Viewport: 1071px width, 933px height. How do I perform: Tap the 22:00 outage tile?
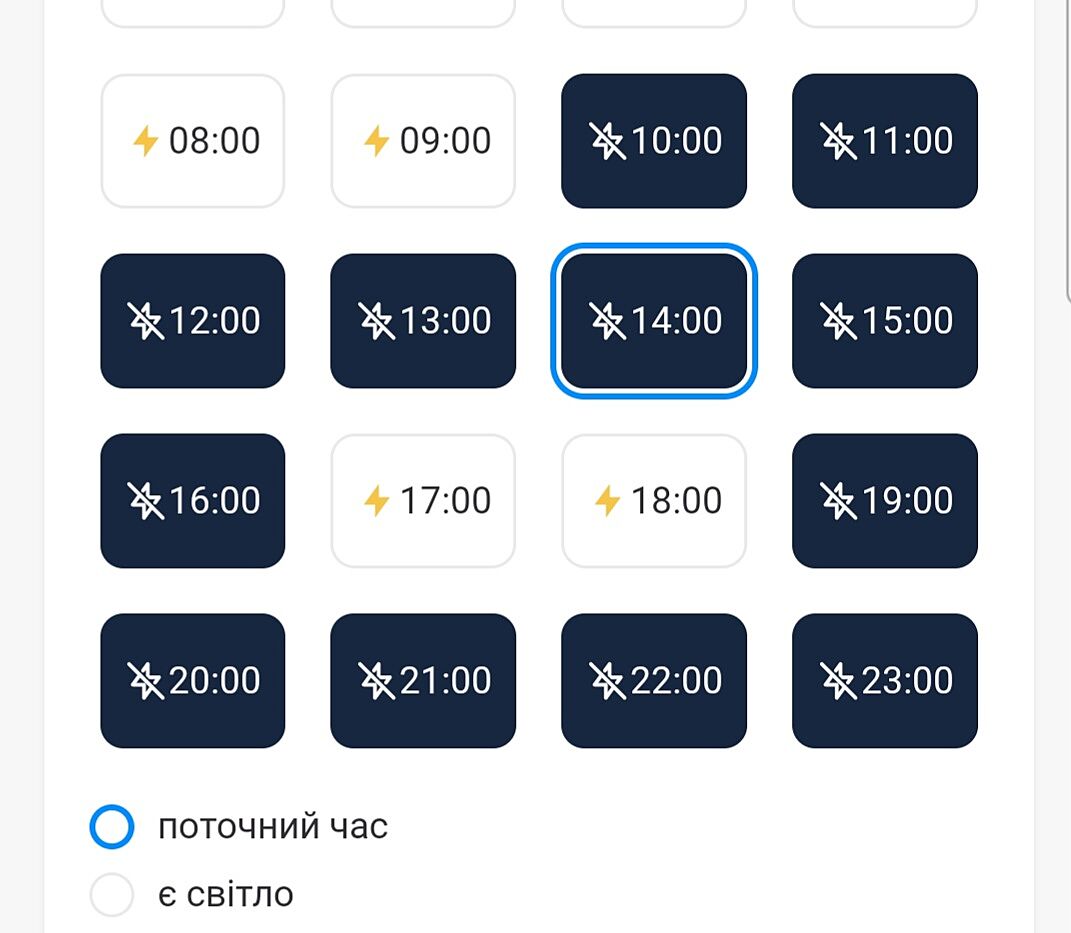click(654, 681)
